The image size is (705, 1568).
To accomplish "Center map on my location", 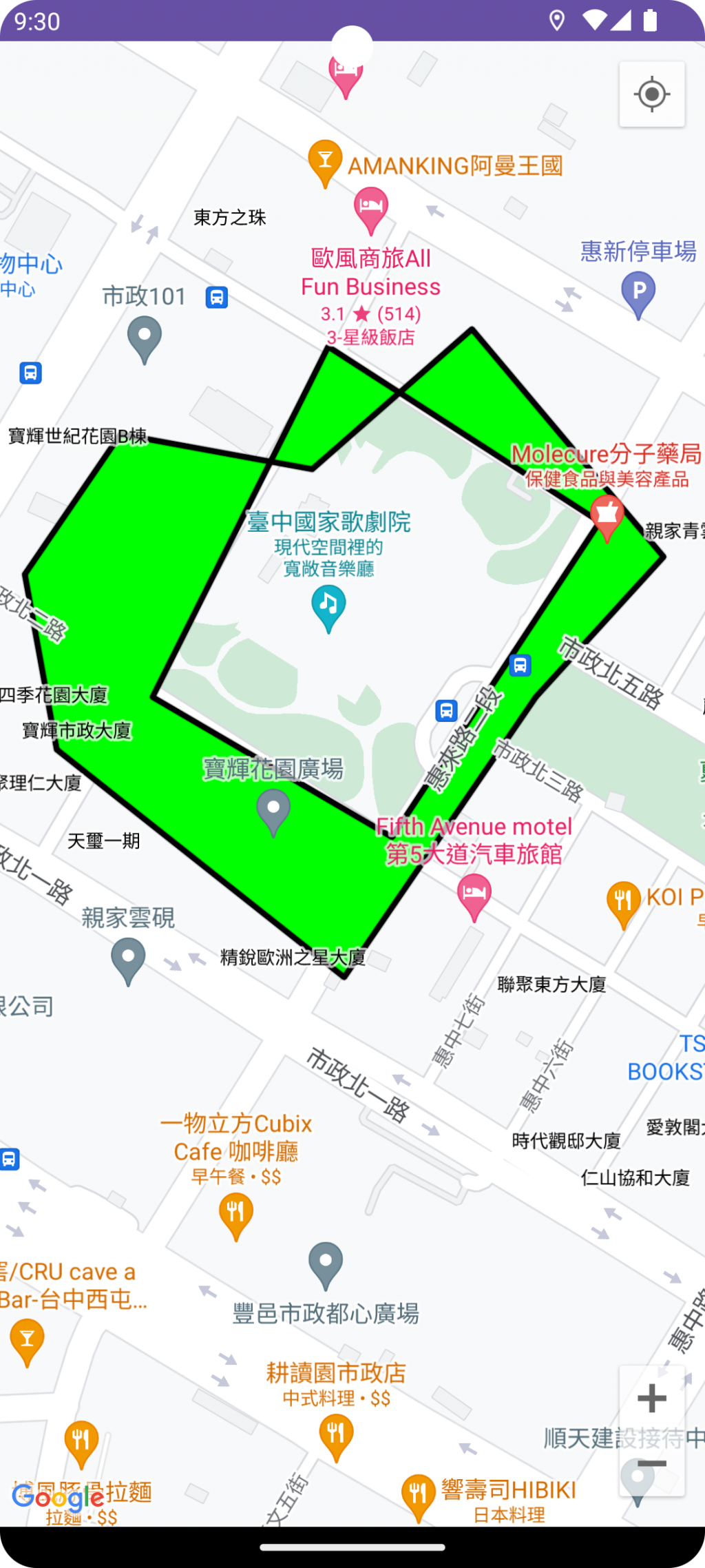I will click(x=651, y=94).
